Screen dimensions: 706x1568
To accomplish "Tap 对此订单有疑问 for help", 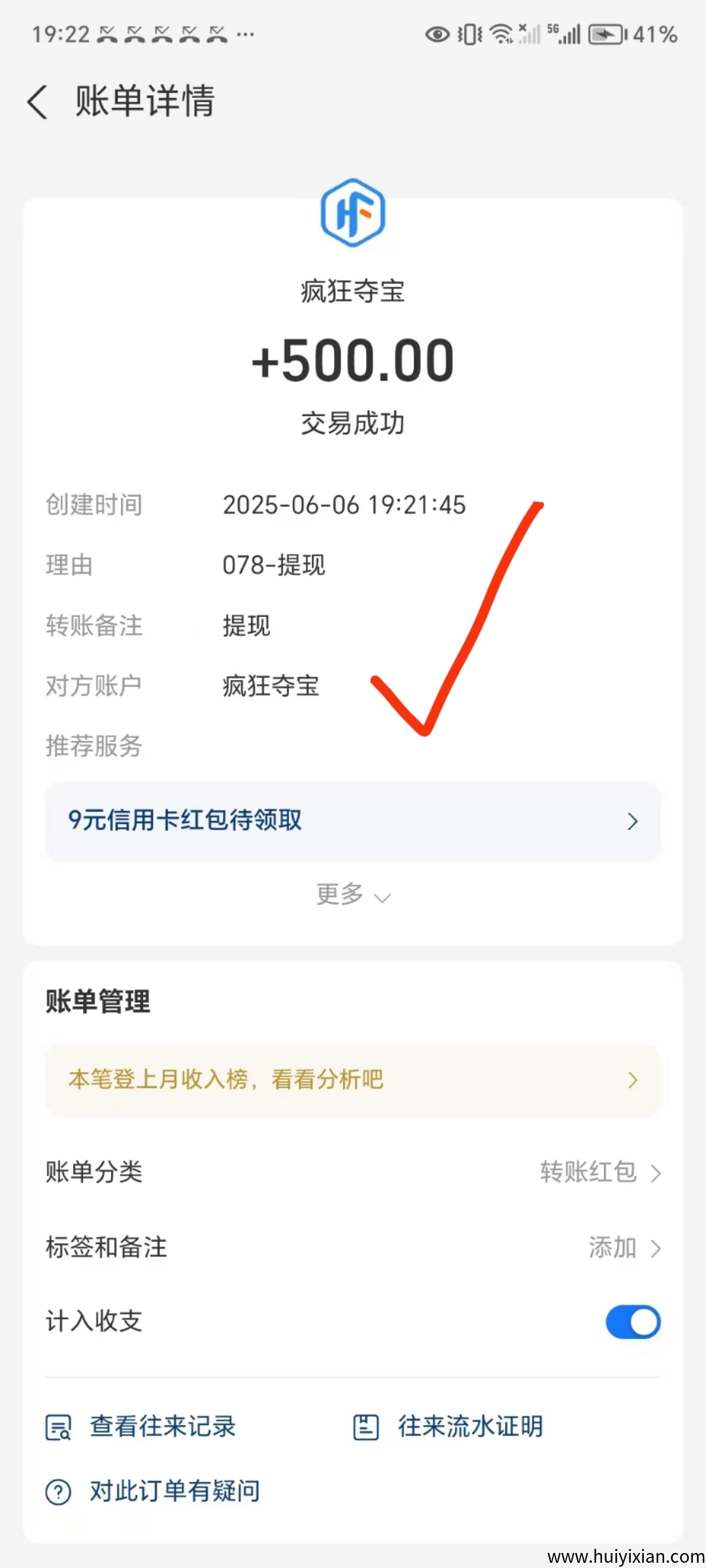I will (x=154, y=1492).
